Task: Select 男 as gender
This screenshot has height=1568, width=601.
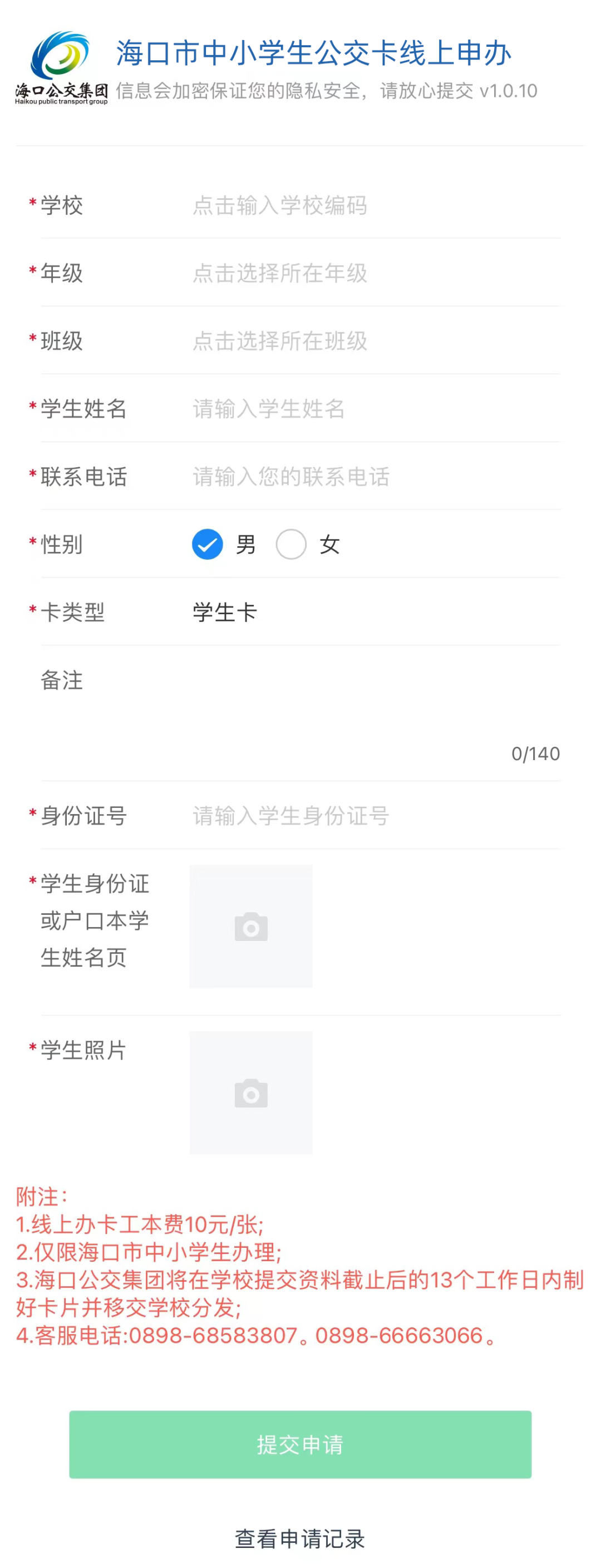Action: tap(208, 544)
